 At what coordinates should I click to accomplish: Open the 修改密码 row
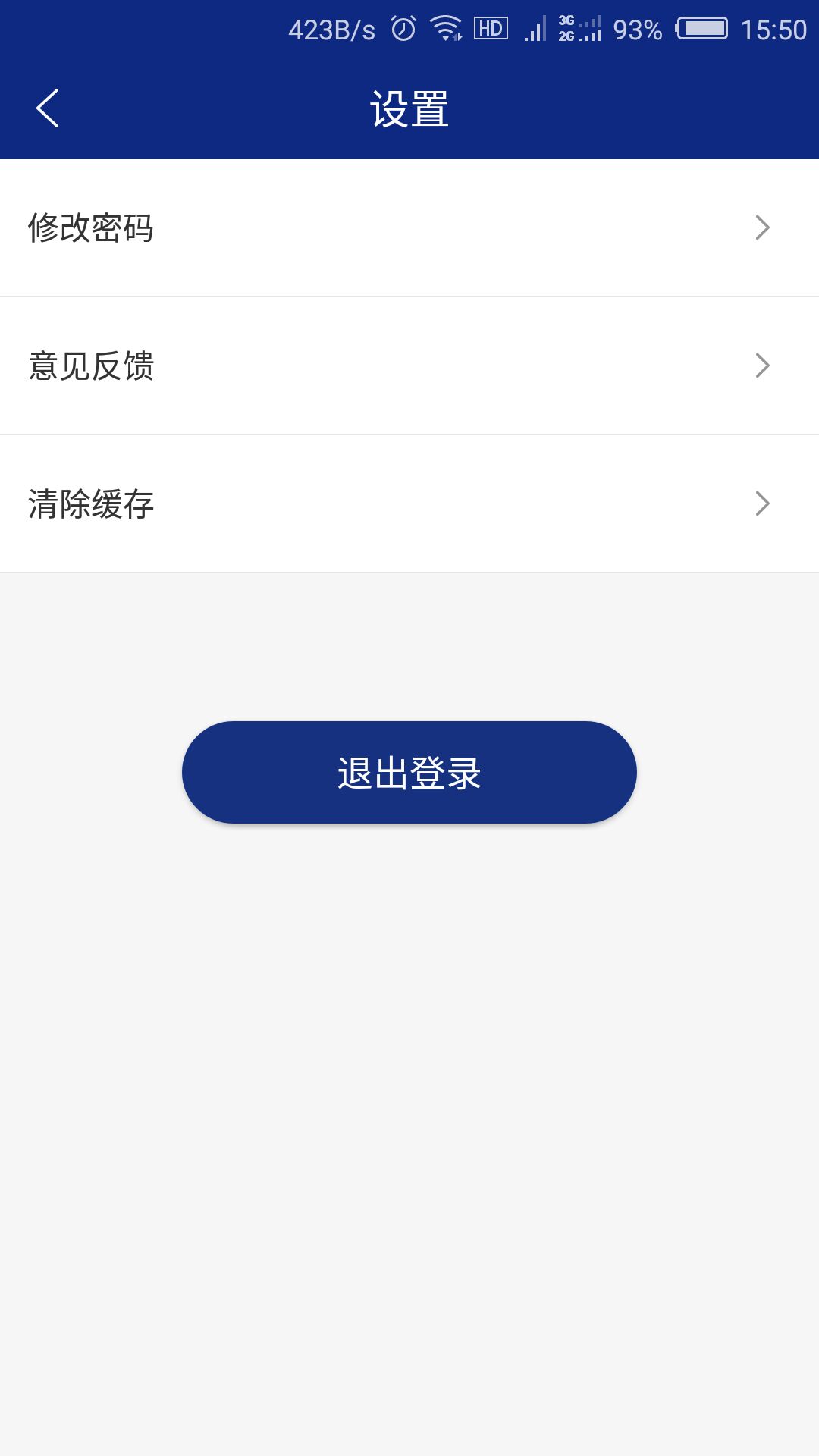coord(409,227)
